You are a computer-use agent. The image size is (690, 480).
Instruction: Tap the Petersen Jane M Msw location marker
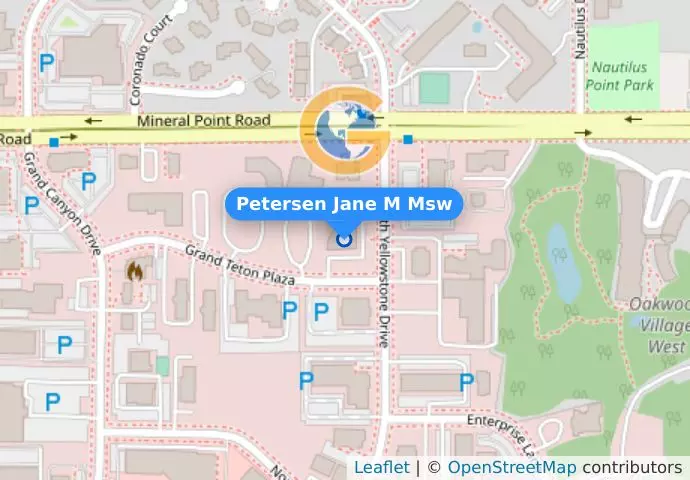(x=345, y=239)
